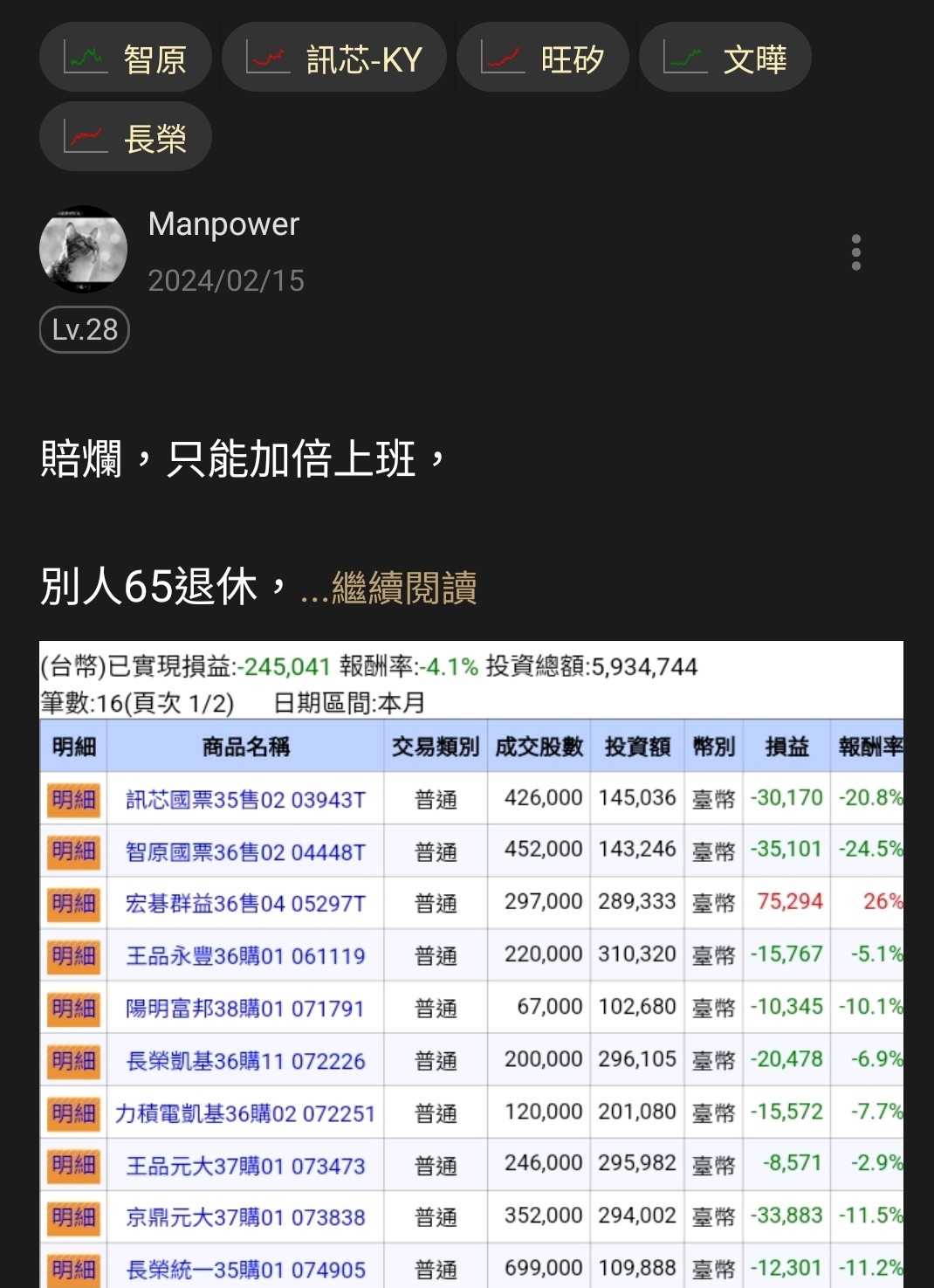
Task: Tap the Manpower username
Action: [223, 224]
